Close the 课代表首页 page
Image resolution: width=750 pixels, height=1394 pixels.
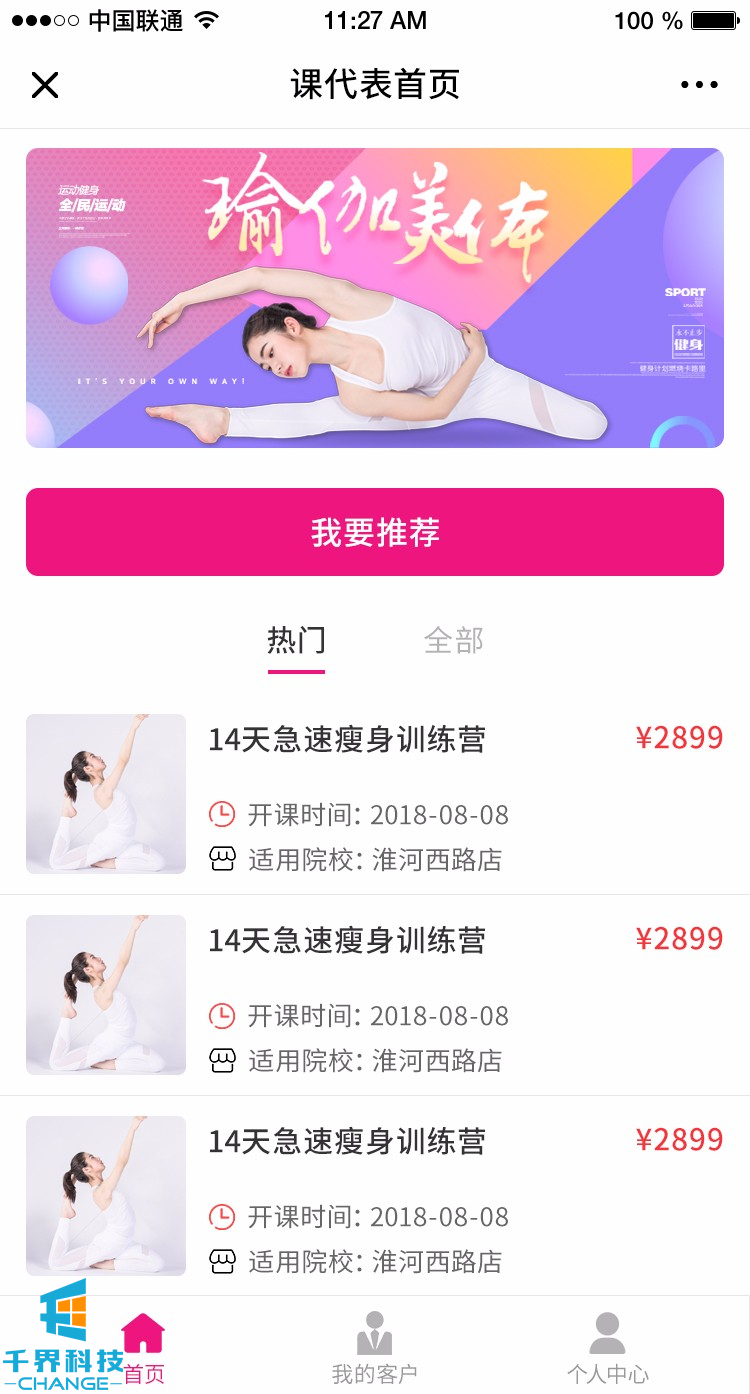pyautogui.click(x=45, y=85)
